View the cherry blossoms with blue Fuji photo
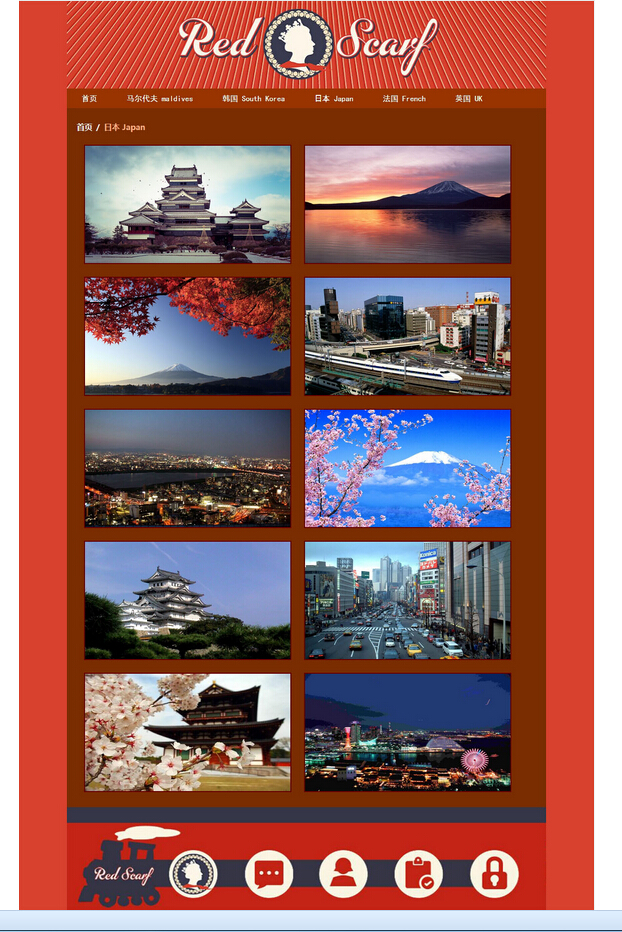 407,468
